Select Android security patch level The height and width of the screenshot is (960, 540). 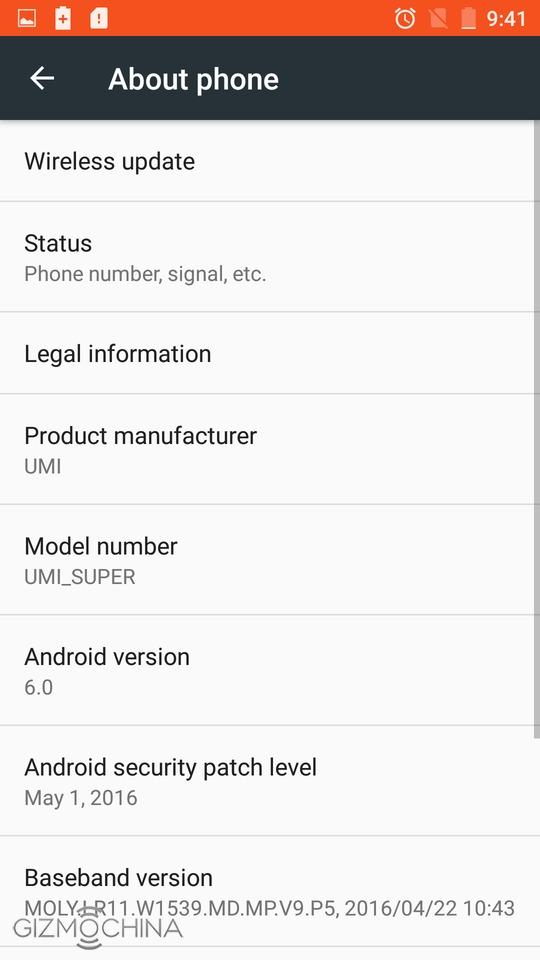[x=267, y=781]
